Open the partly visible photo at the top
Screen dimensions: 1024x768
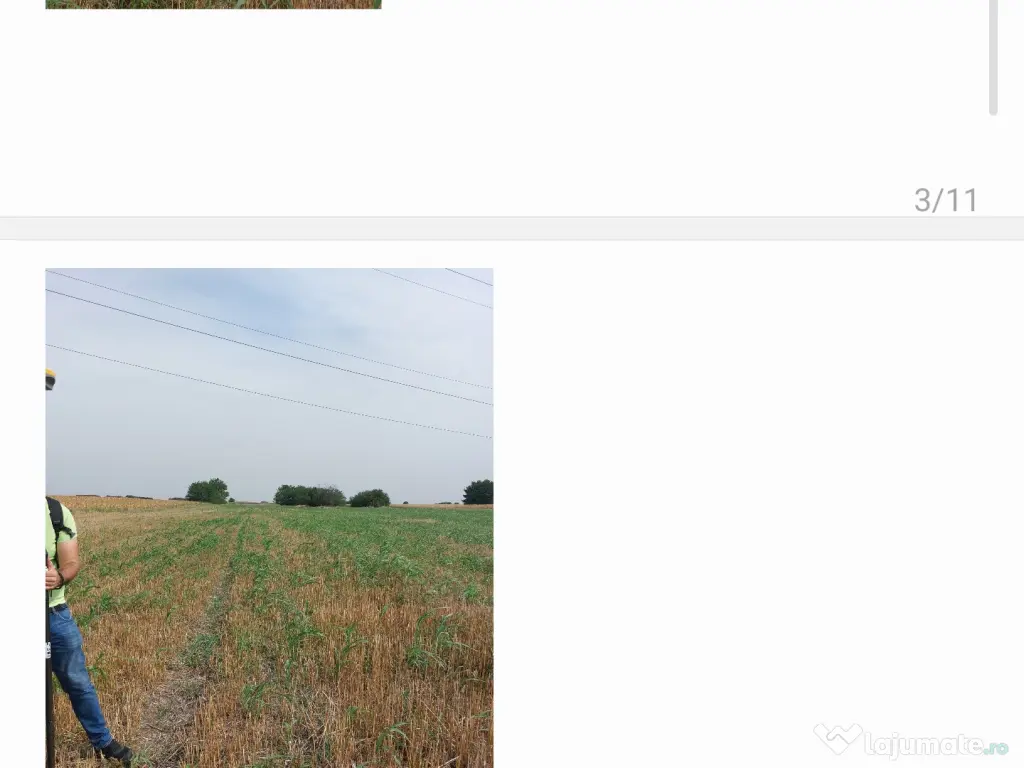[213, 4]
